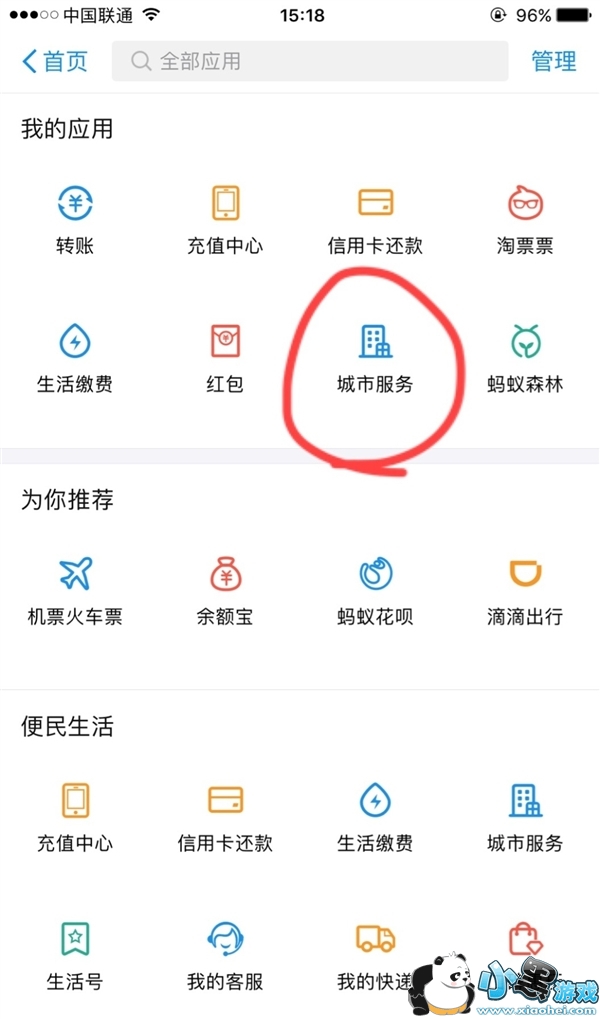The width and height of the screenshot is (600, 1019).
Task: Contact 我的客服
Action: tap(225, 955)
